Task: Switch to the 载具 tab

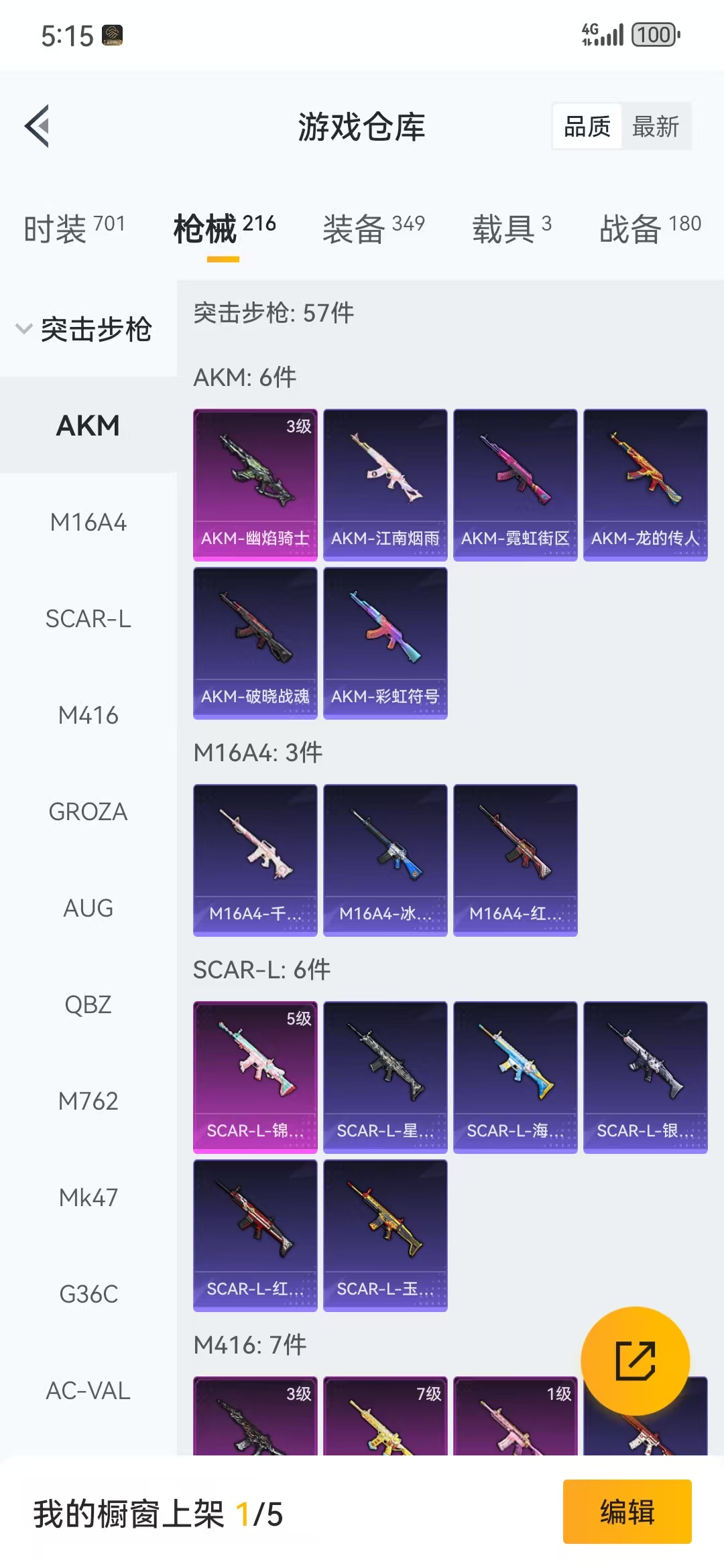Action: [512, 229]
